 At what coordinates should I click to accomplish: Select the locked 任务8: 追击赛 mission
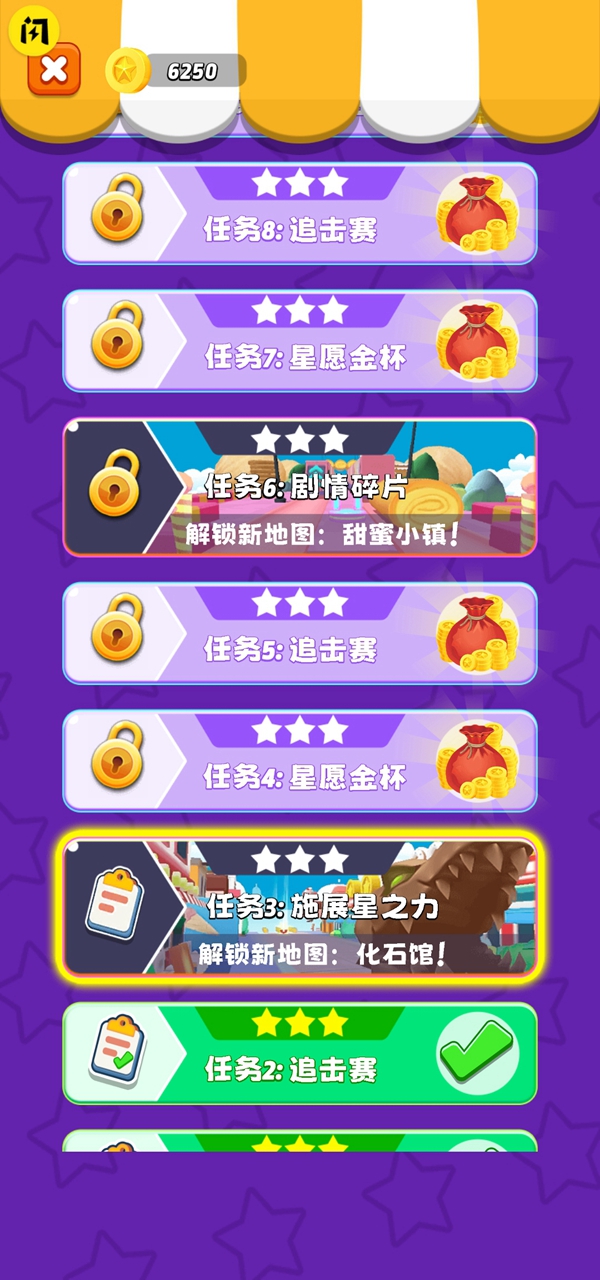(x=300, y=214)
